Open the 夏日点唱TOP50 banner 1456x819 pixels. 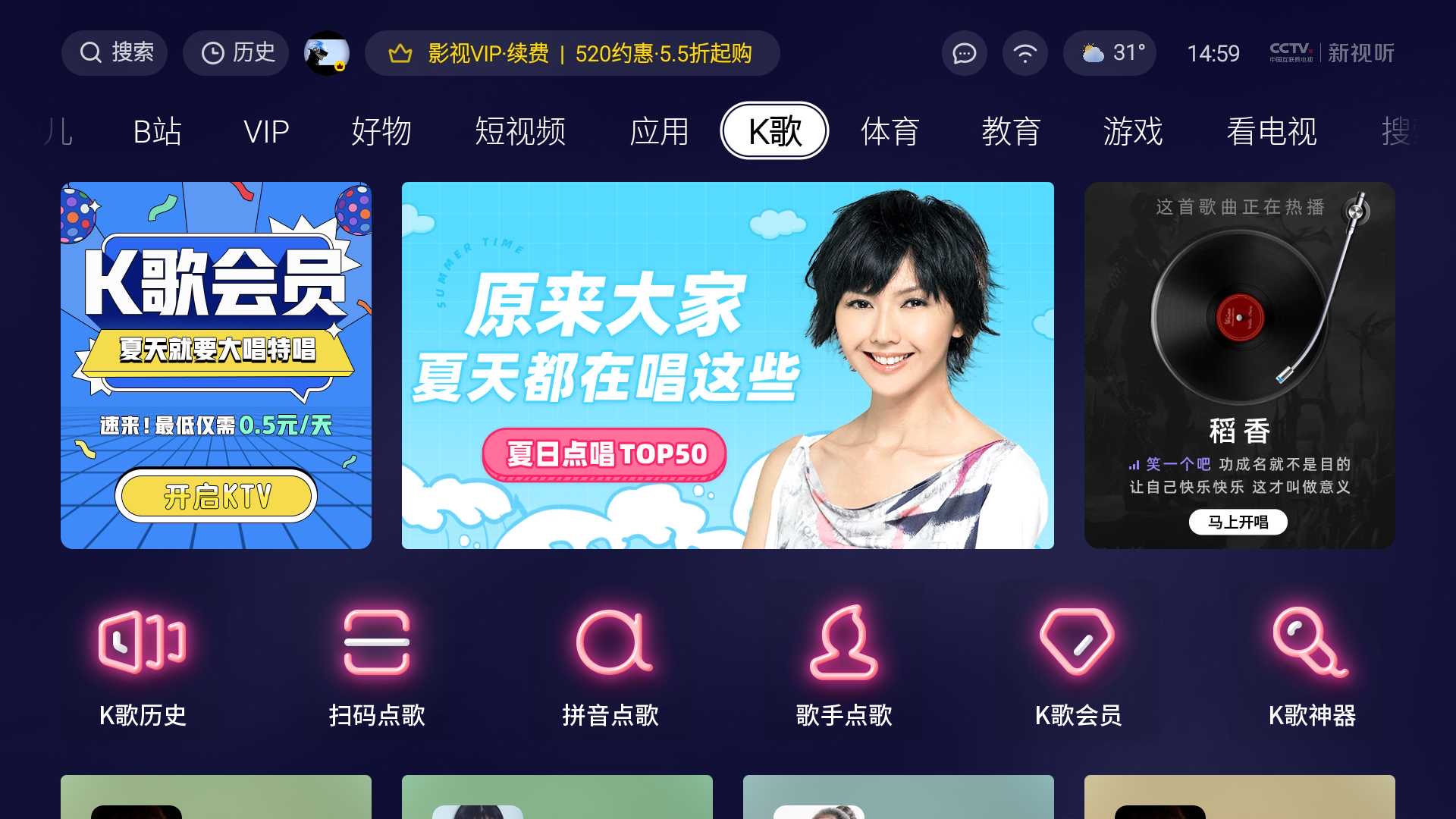tap(604, 453)
